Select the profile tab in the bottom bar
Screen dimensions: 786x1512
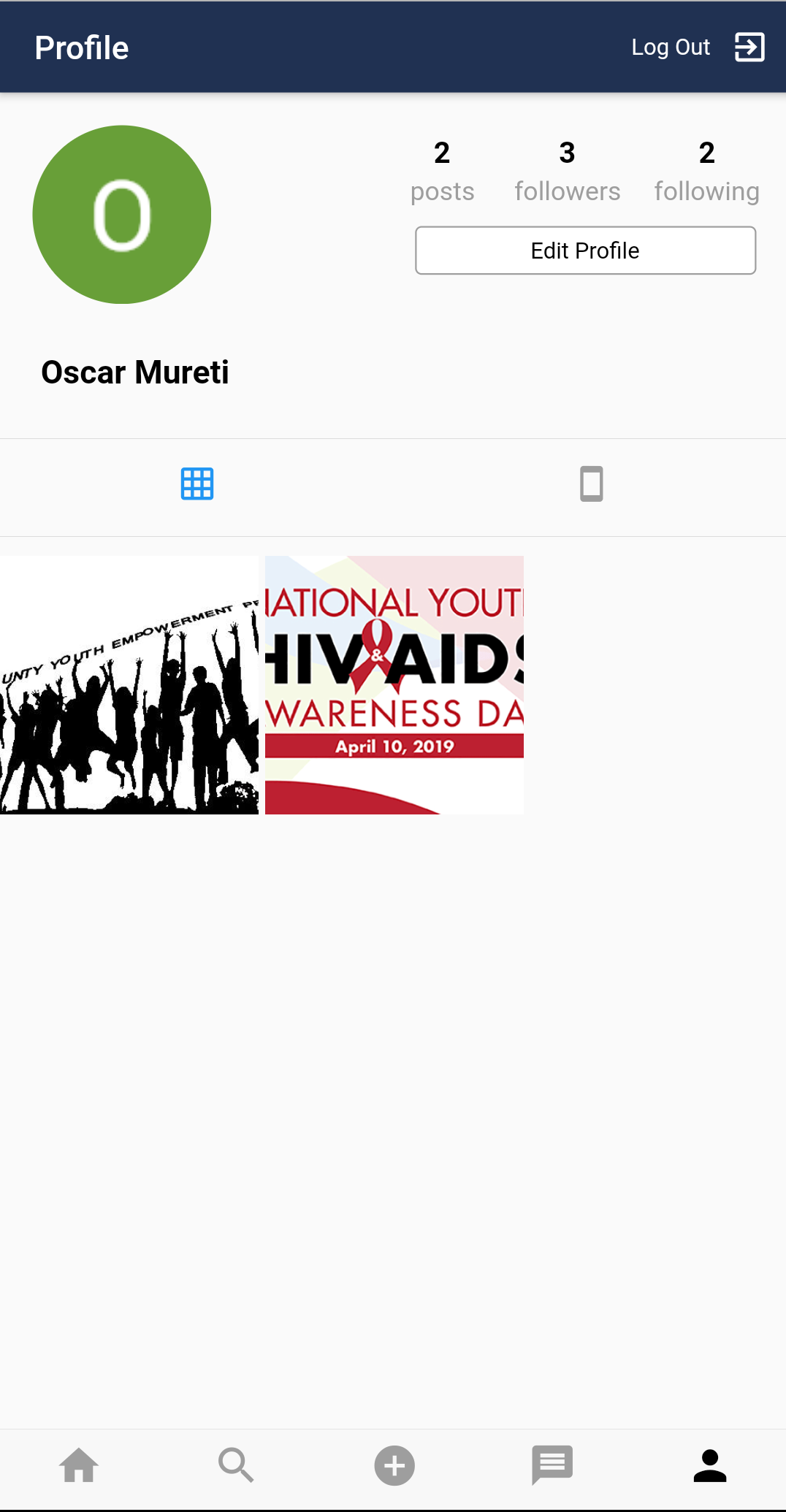click(709, 1465)
